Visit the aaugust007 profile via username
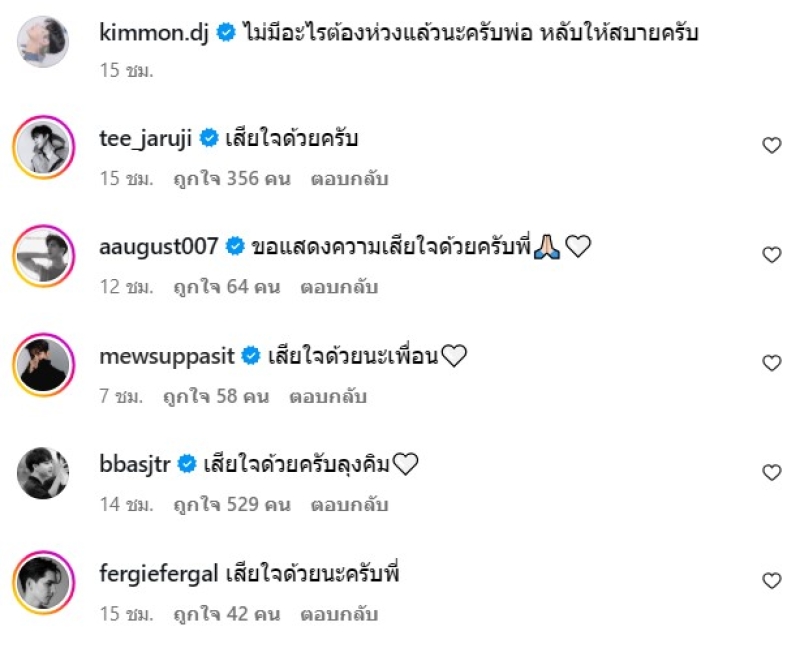The image size is (800, 661). [x=159, y=247]
